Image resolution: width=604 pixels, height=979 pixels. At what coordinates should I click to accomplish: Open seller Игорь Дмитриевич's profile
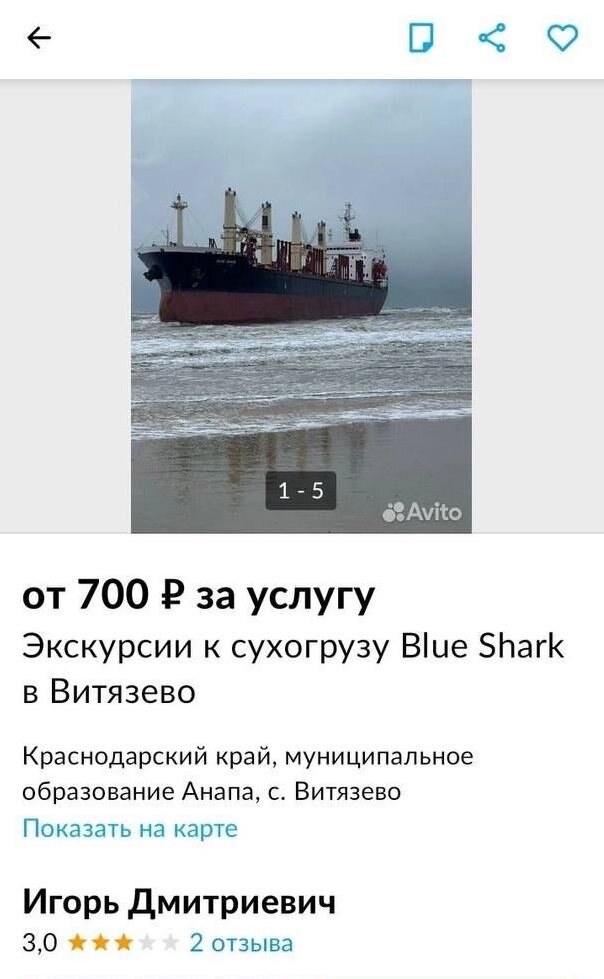tap(179, 902)
